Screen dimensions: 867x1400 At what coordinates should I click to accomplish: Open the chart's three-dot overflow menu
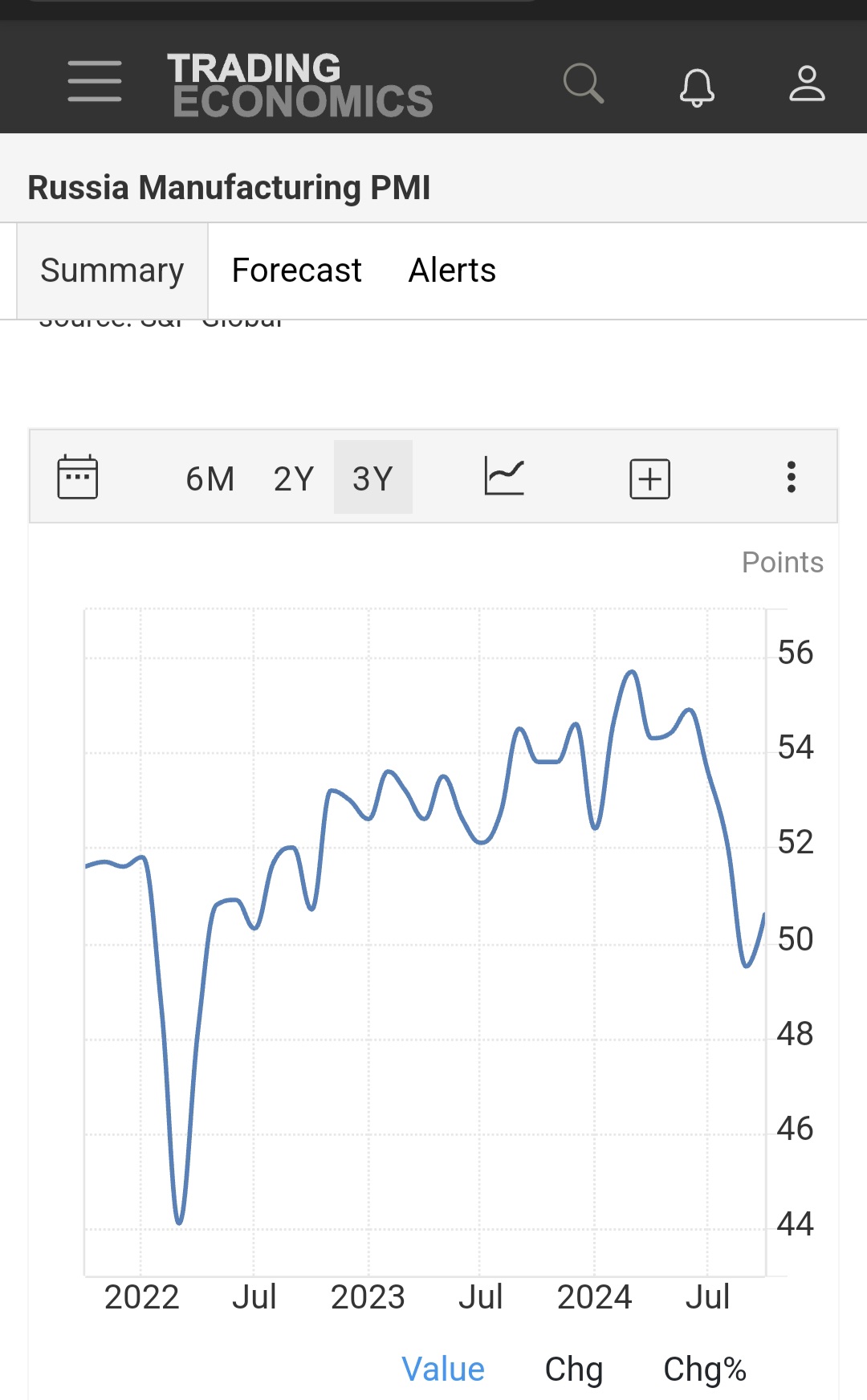click(x=792, y=477)
